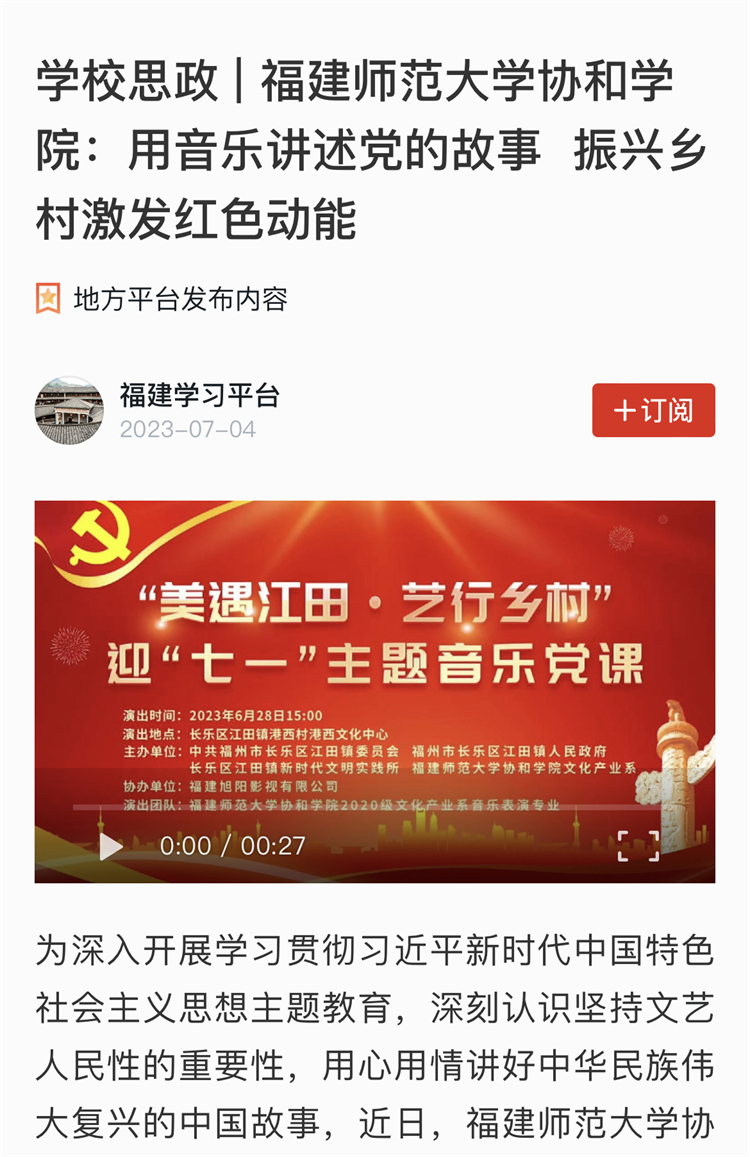Tap the 福建学习平台 avatar image
Image resolution: width=750 pixels, height=1157 pixels.
69,411
